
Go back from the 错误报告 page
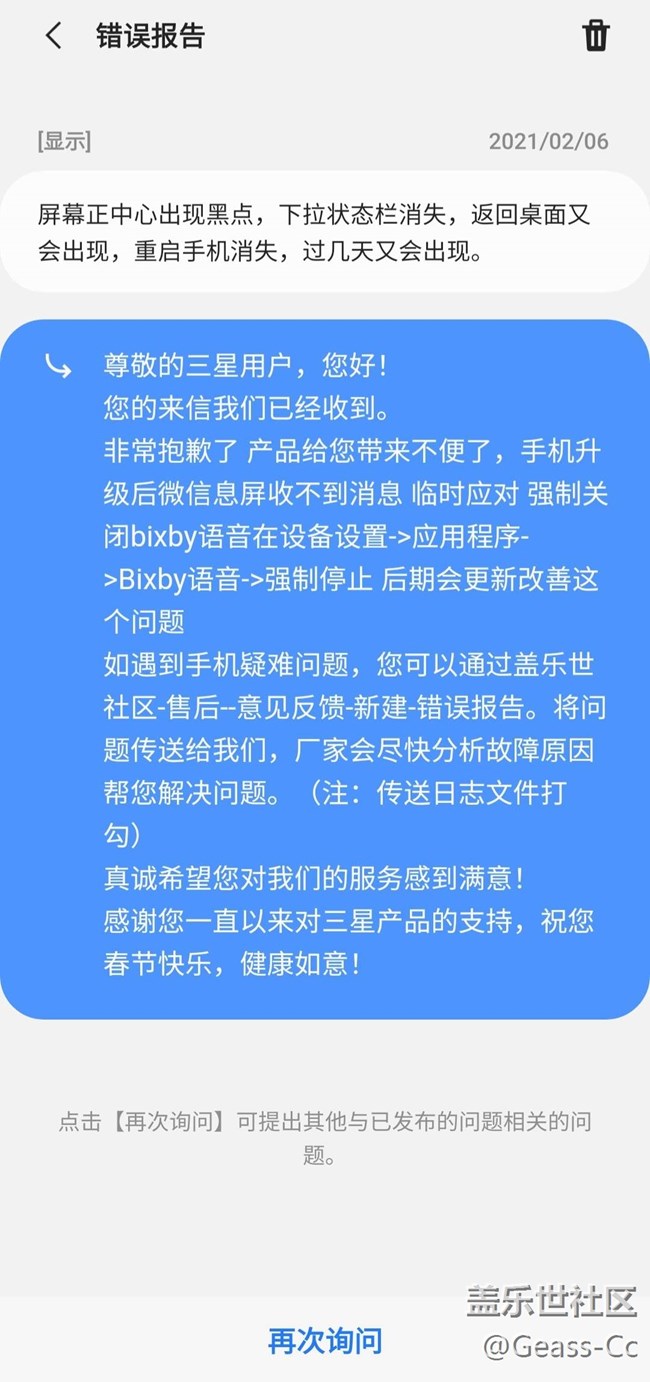[53, 36]
